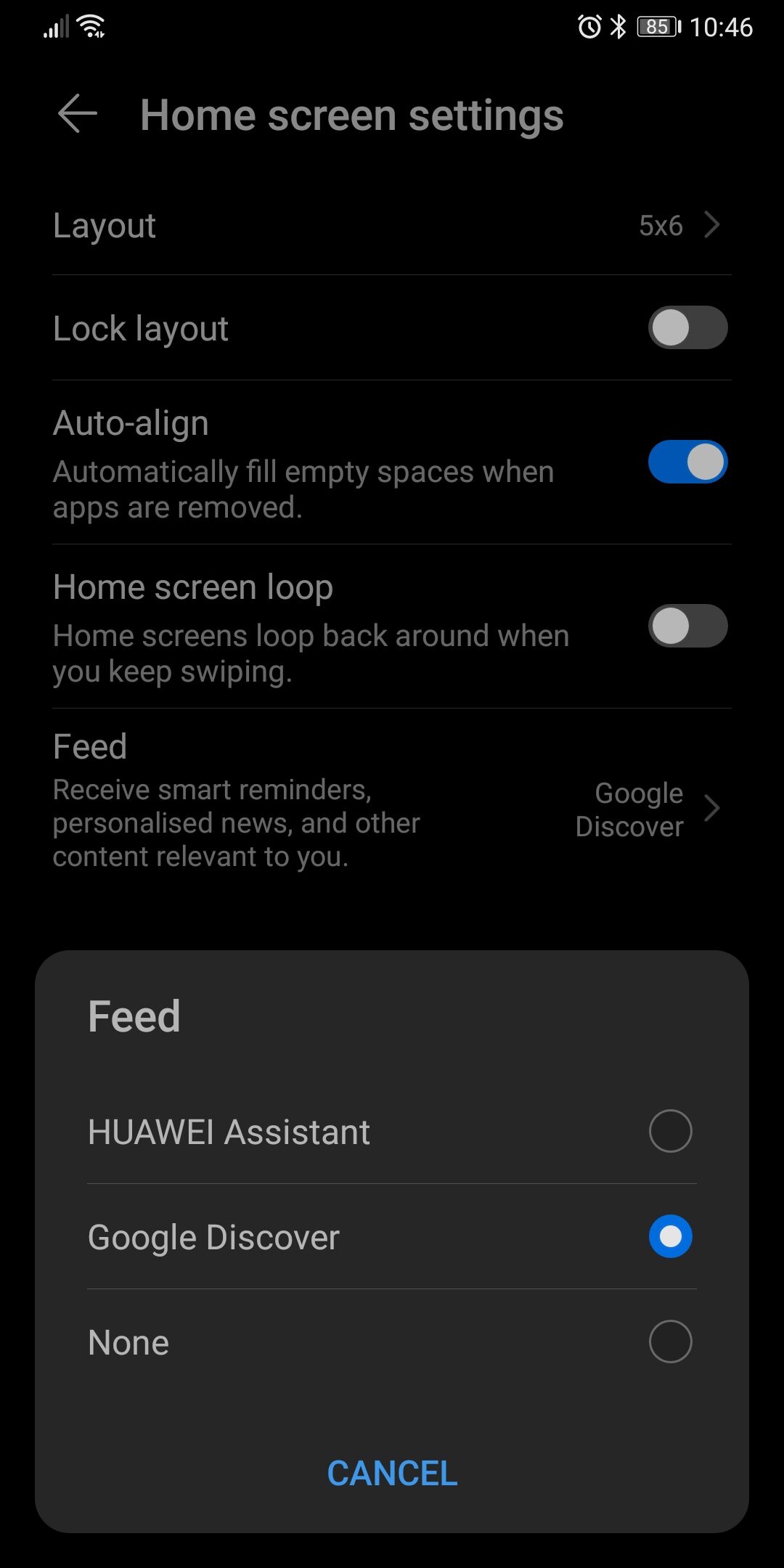Turn off the Auto-align switch

click(x=687, y=462)
